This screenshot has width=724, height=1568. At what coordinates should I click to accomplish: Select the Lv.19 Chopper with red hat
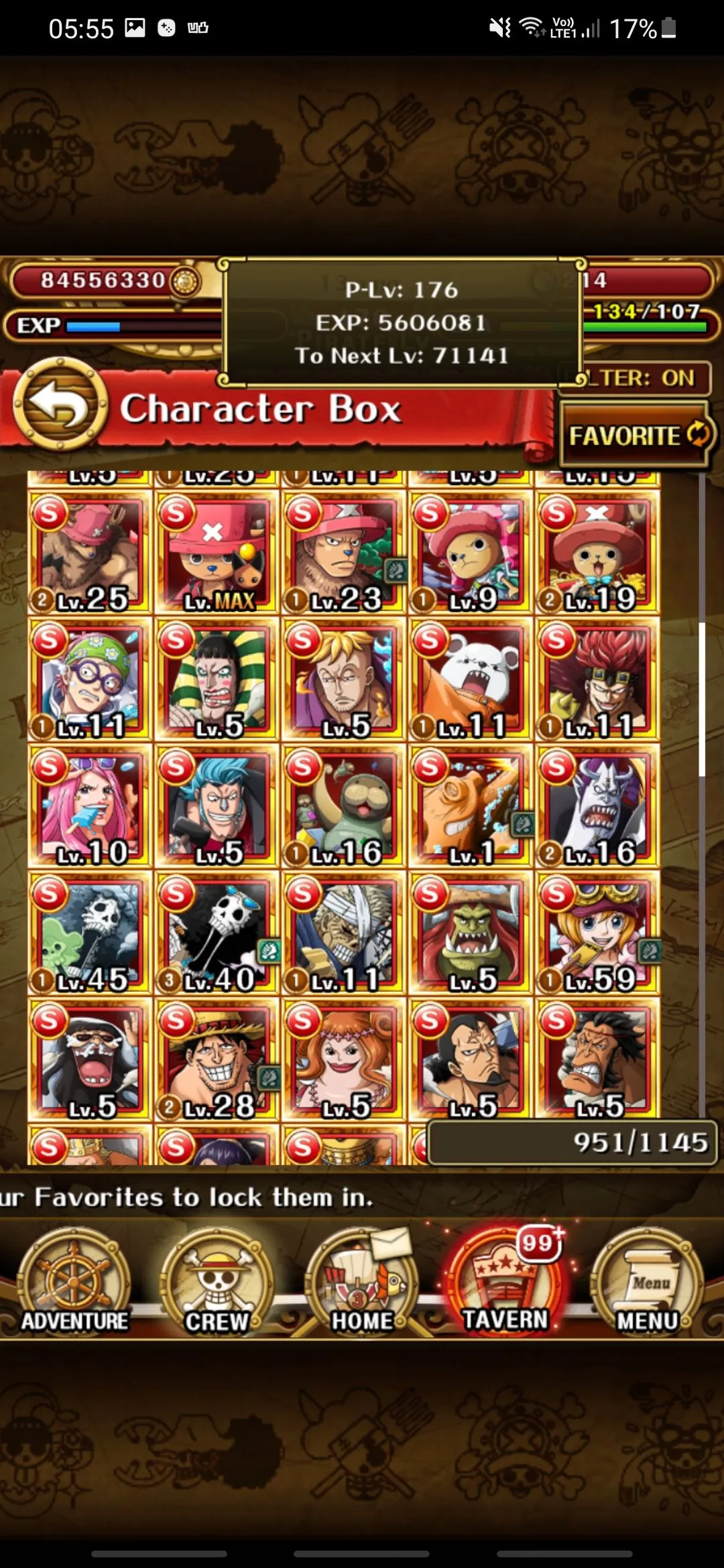[598, 552]
